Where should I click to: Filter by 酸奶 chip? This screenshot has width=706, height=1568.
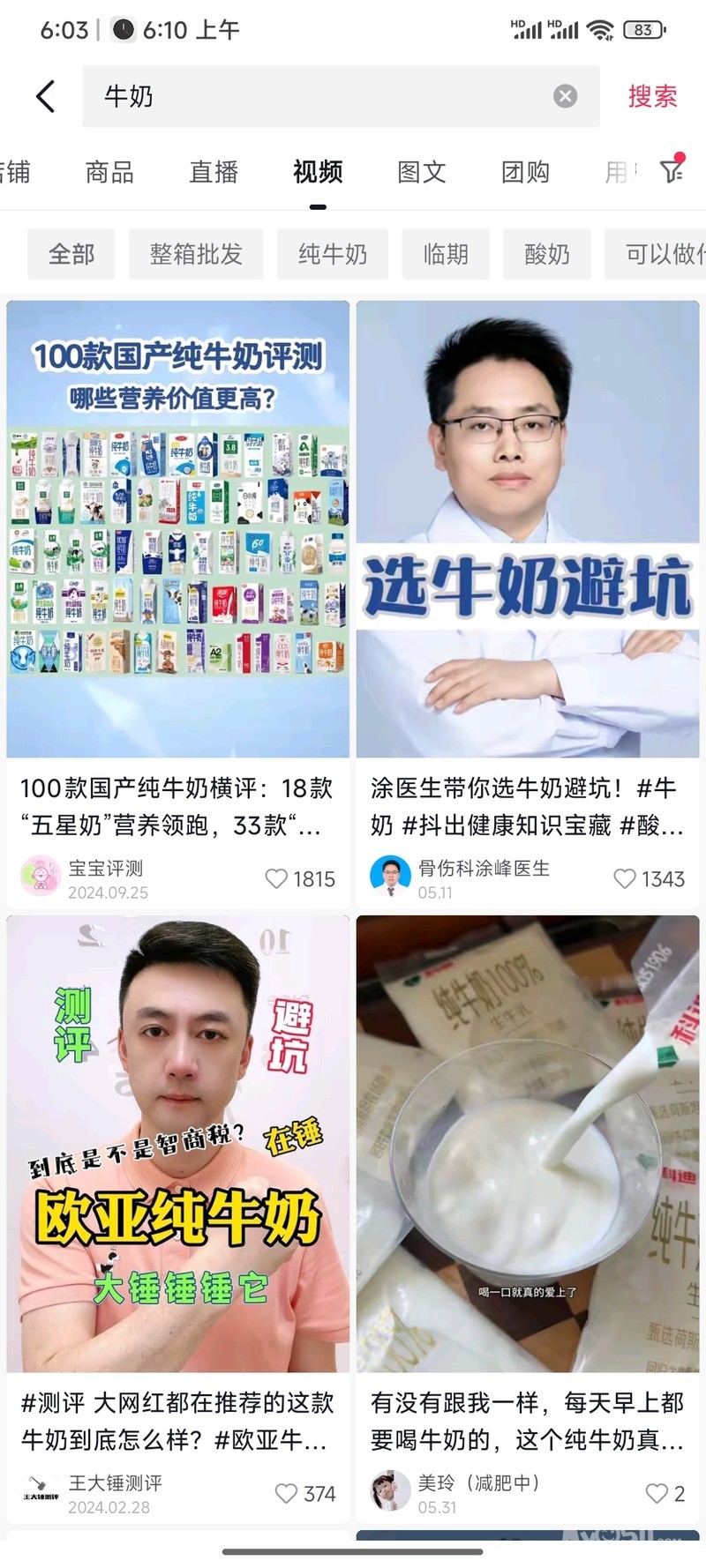(x=547, y=254)
